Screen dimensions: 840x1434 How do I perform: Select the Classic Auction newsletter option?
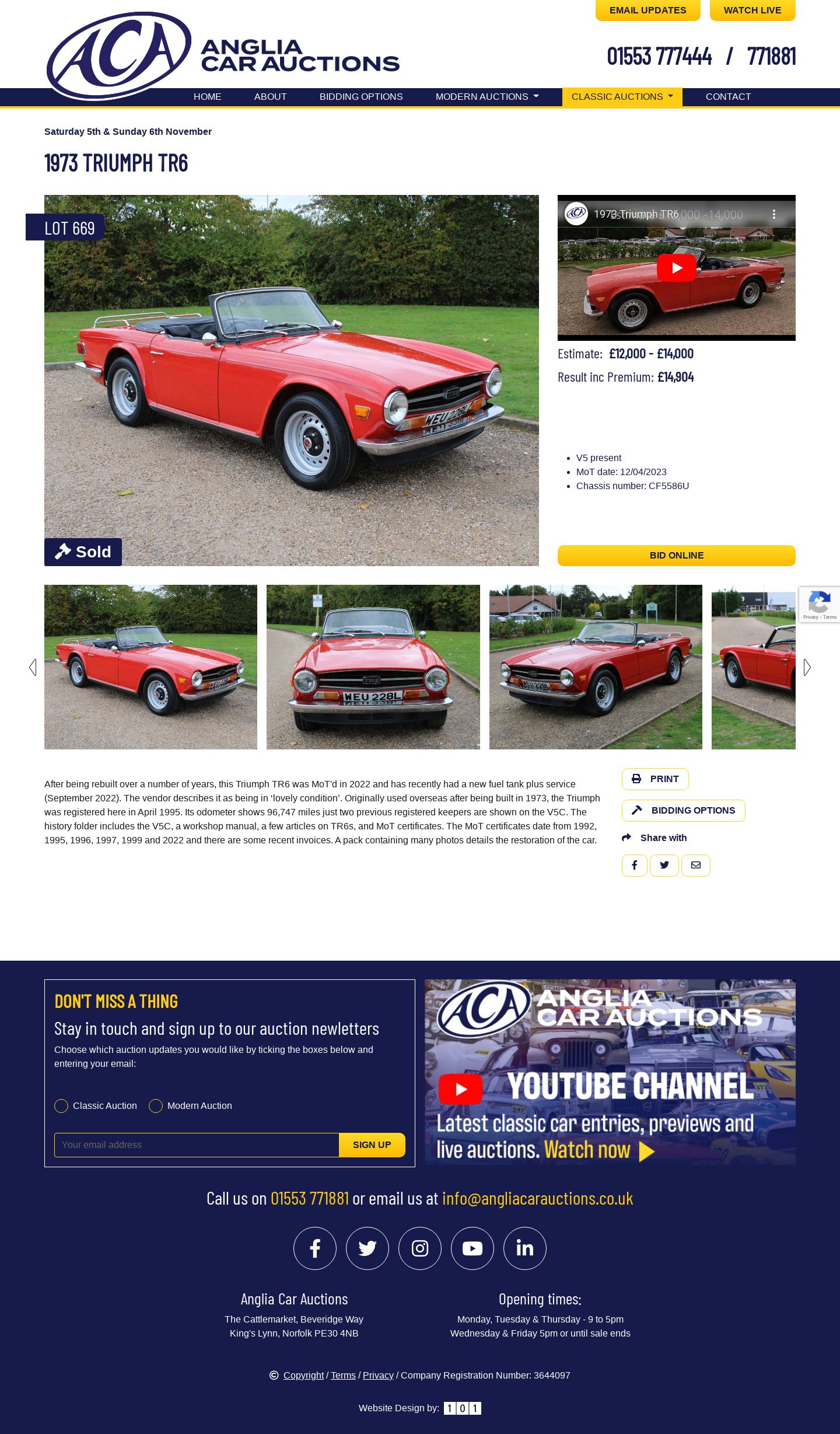tap(61, 1106)
